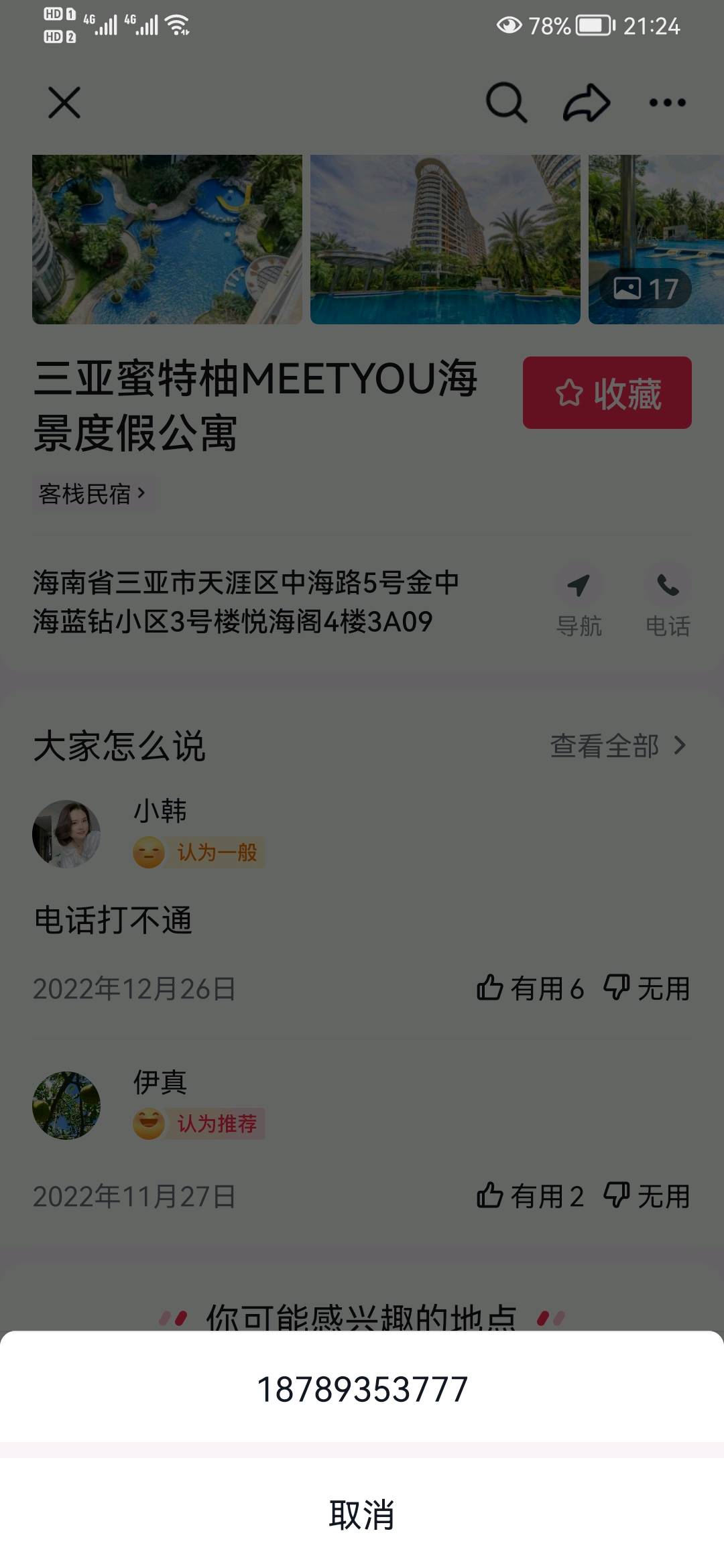
Task: Mark 伊真's review as 无用
Action: click(647, 1196)
